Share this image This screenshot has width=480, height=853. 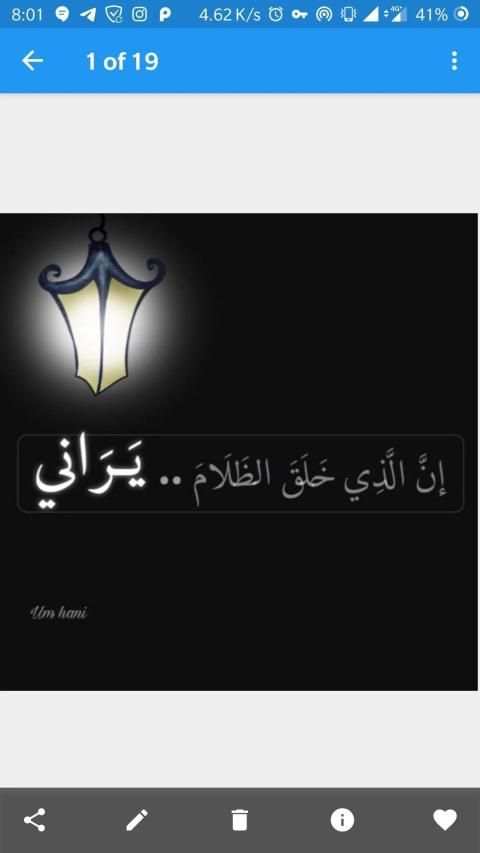point(35,820)
